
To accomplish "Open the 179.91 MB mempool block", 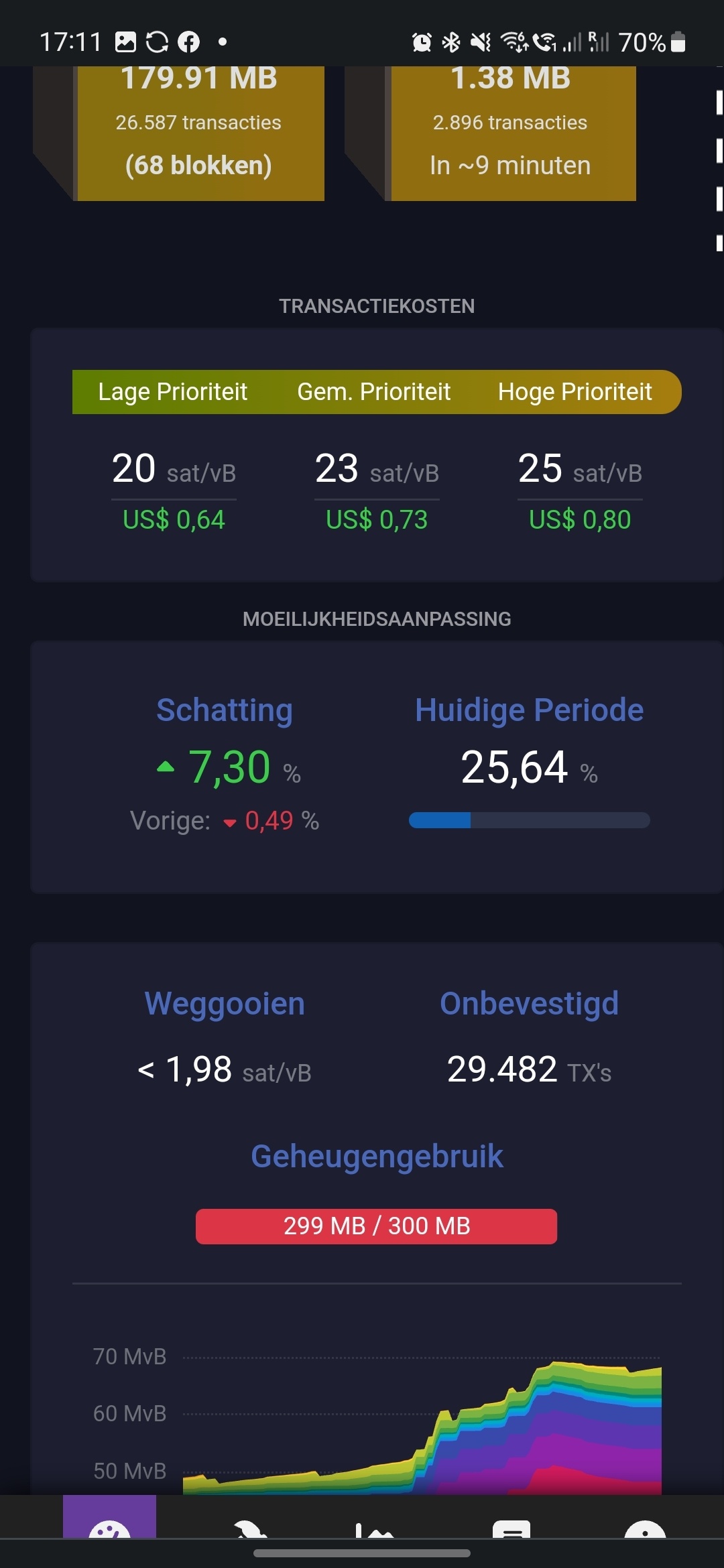I will pyautogui.click(x=200, y=133).
